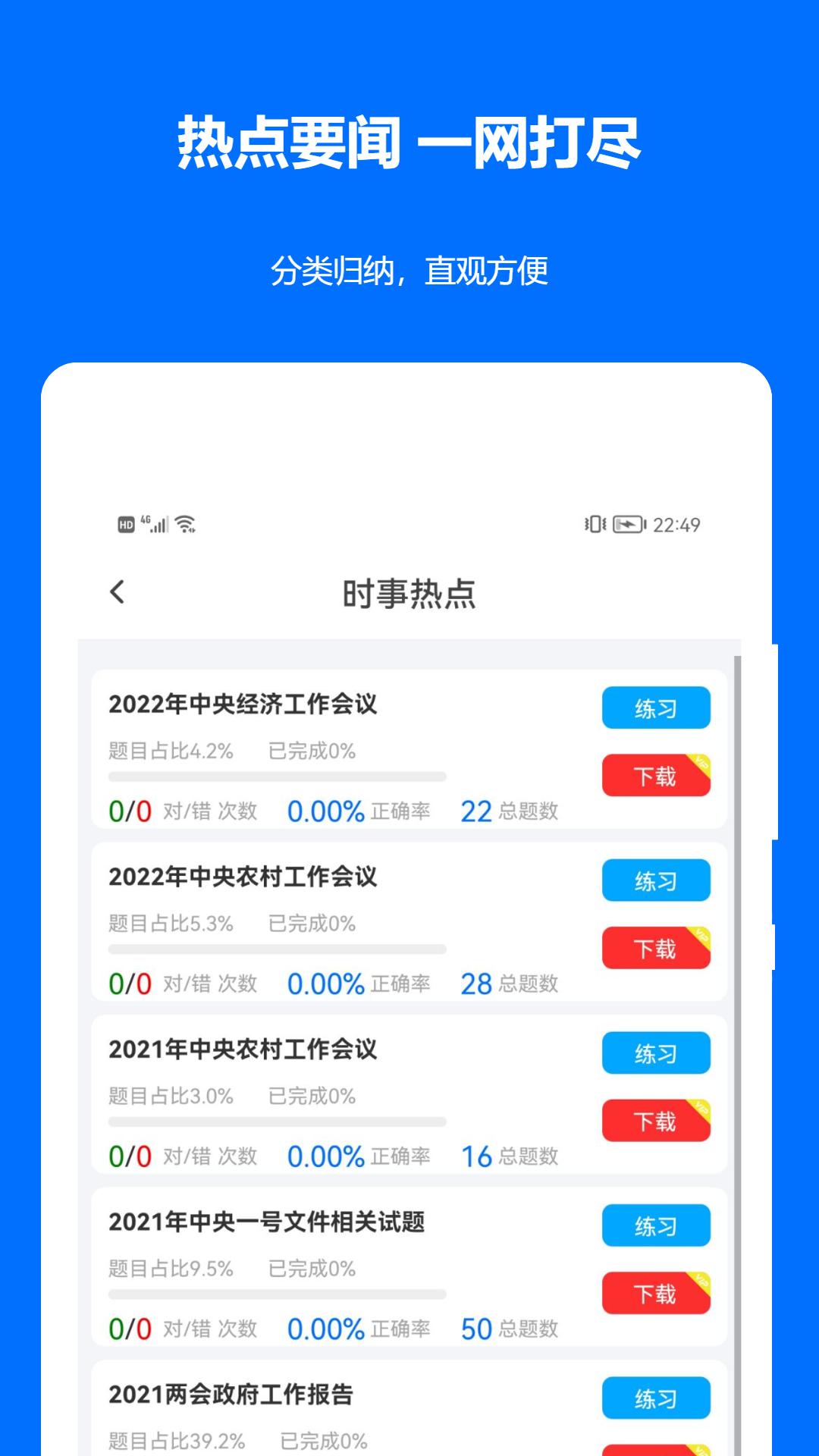Download 2021年中央一号文件相关试题
Screen dimensions: 819x1456
click(x=655, y=1294)
